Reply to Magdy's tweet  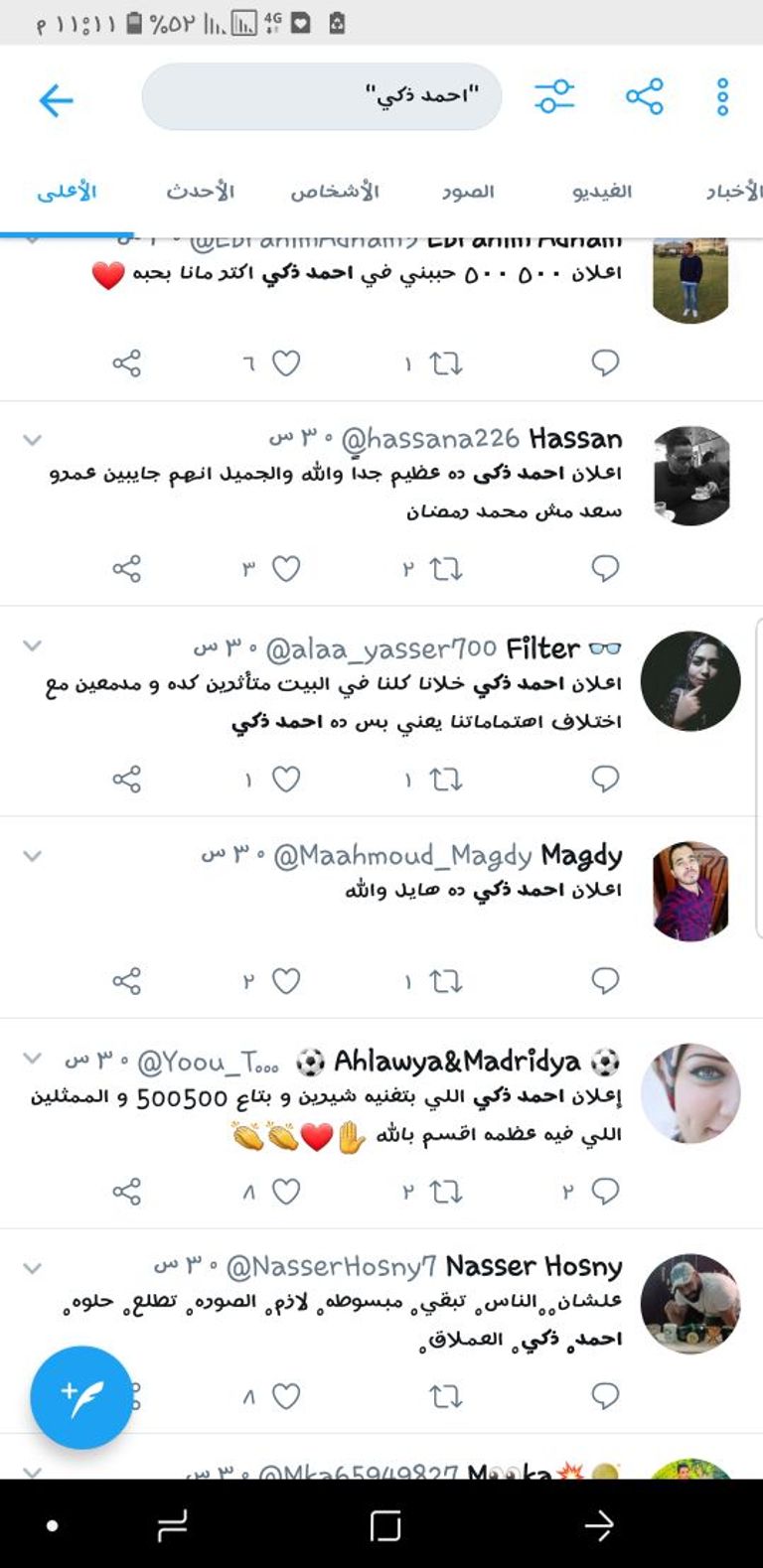[605, 981]
